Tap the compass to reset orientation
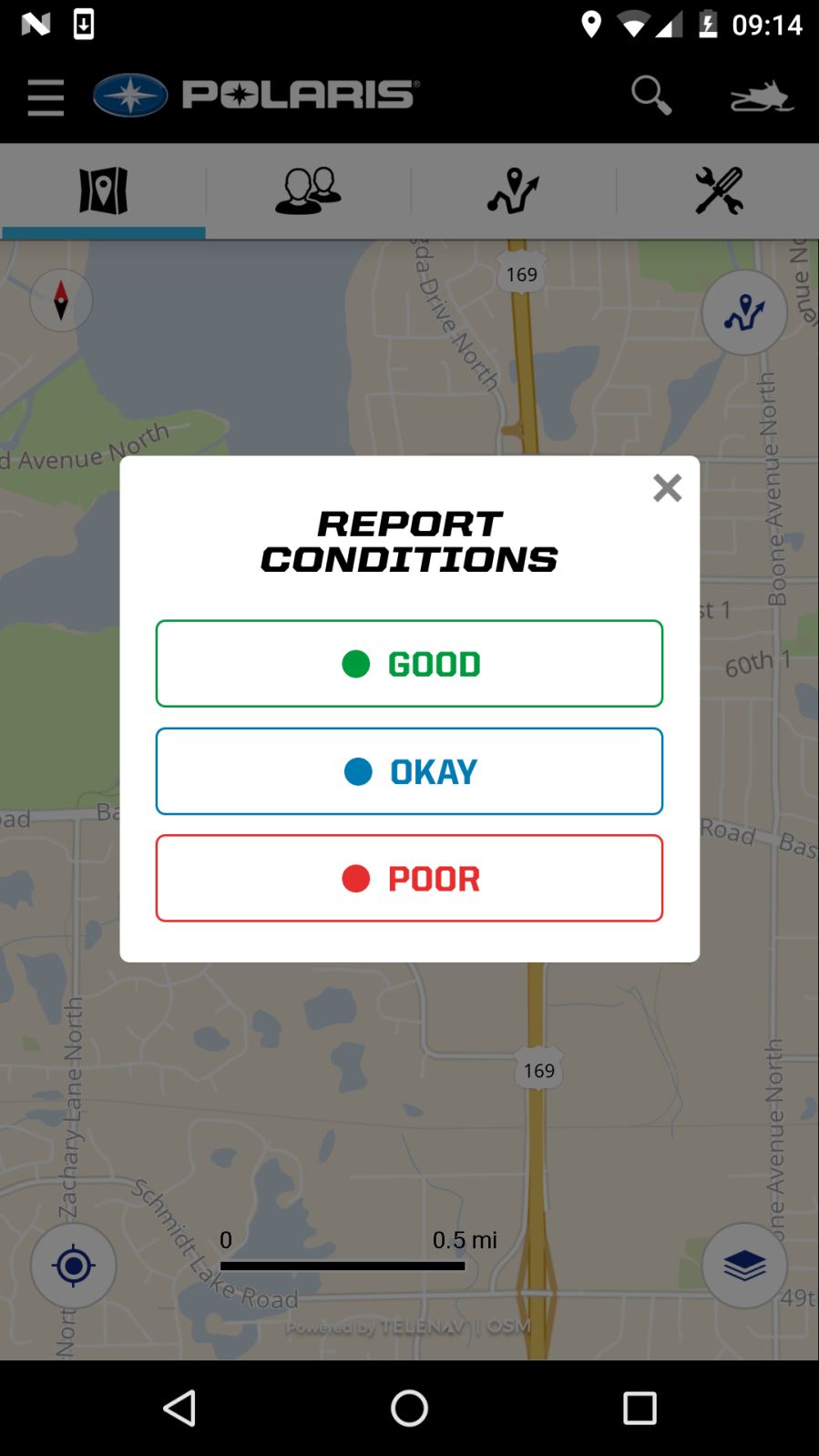This screenshot has height=1456, width=819. click(61, 300)
